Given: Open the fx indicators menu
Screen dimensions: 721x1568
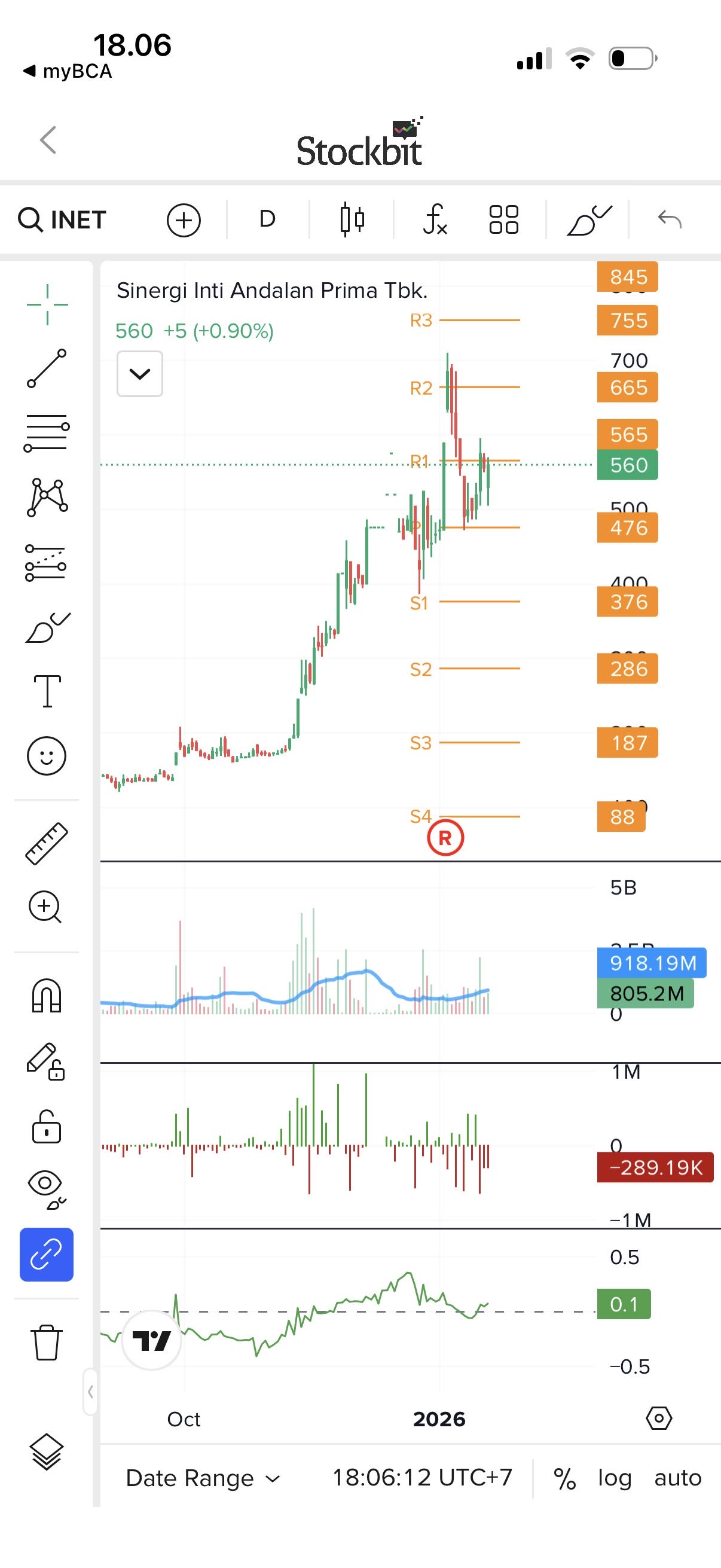Looking at the screenshot, I should [435, 219].
